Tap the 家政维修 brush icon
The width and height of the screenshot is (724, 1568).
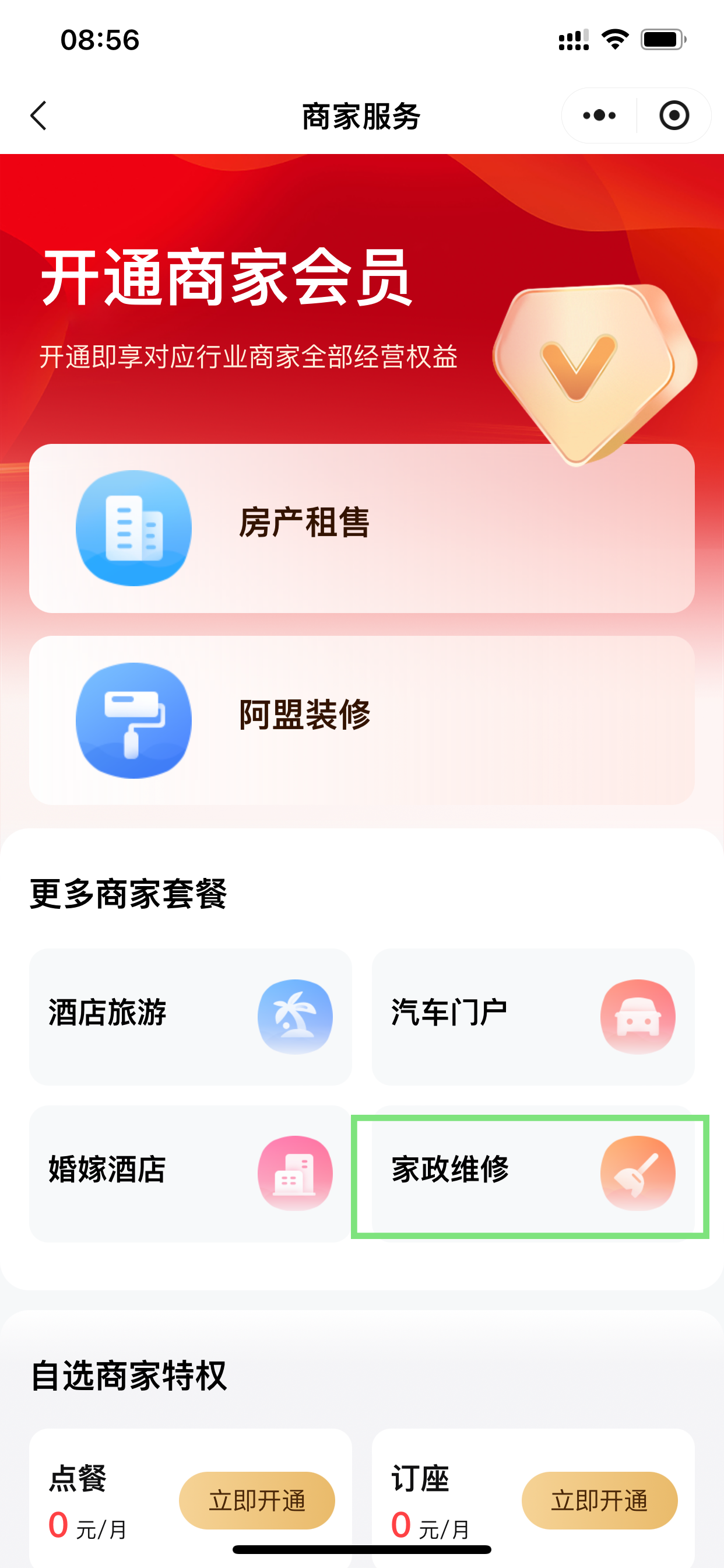(639, 1173)
